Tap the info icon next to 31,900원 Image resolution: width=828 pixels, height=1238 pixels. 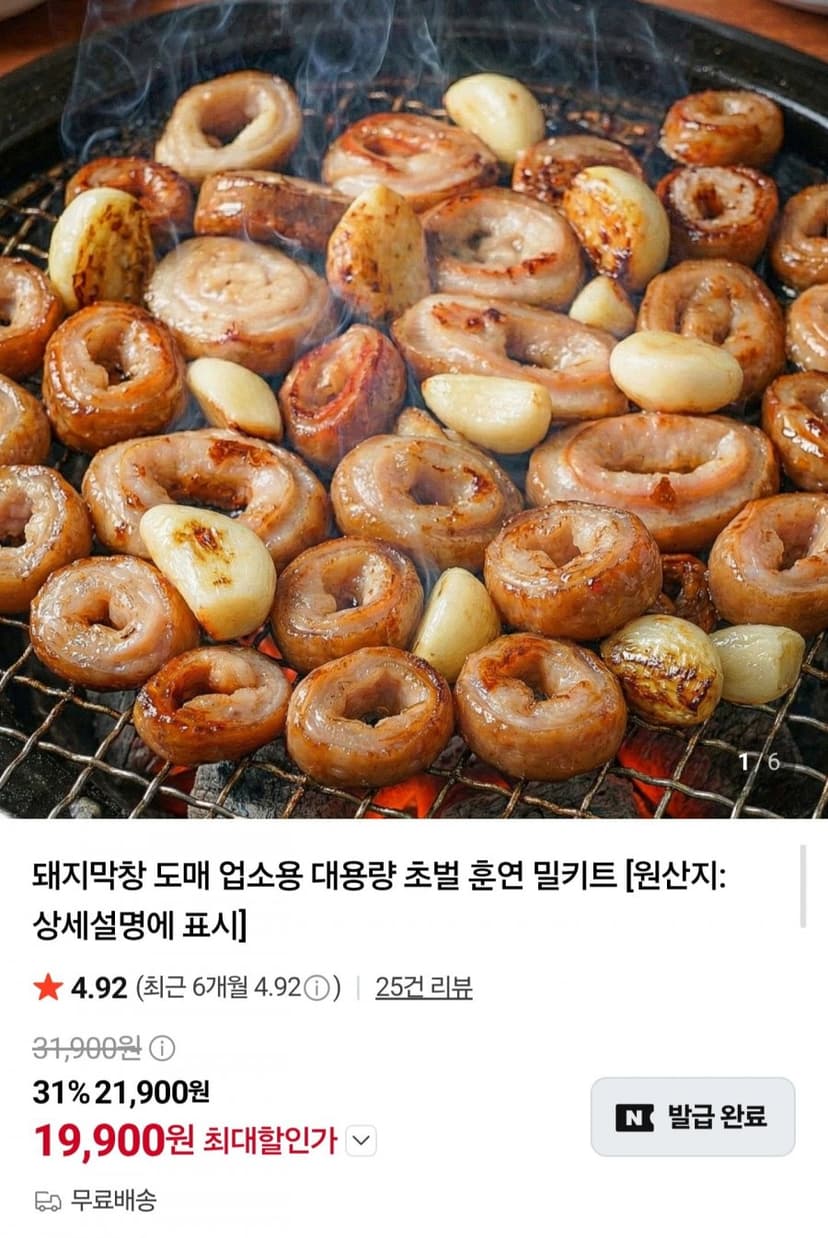[x=162, y=1047]
